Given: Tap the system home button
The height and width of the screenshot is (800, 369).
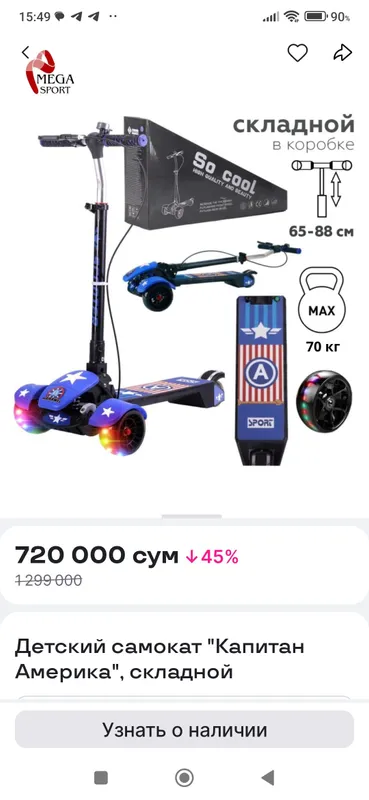Looking at the screenshot, I should coord(184,778).
